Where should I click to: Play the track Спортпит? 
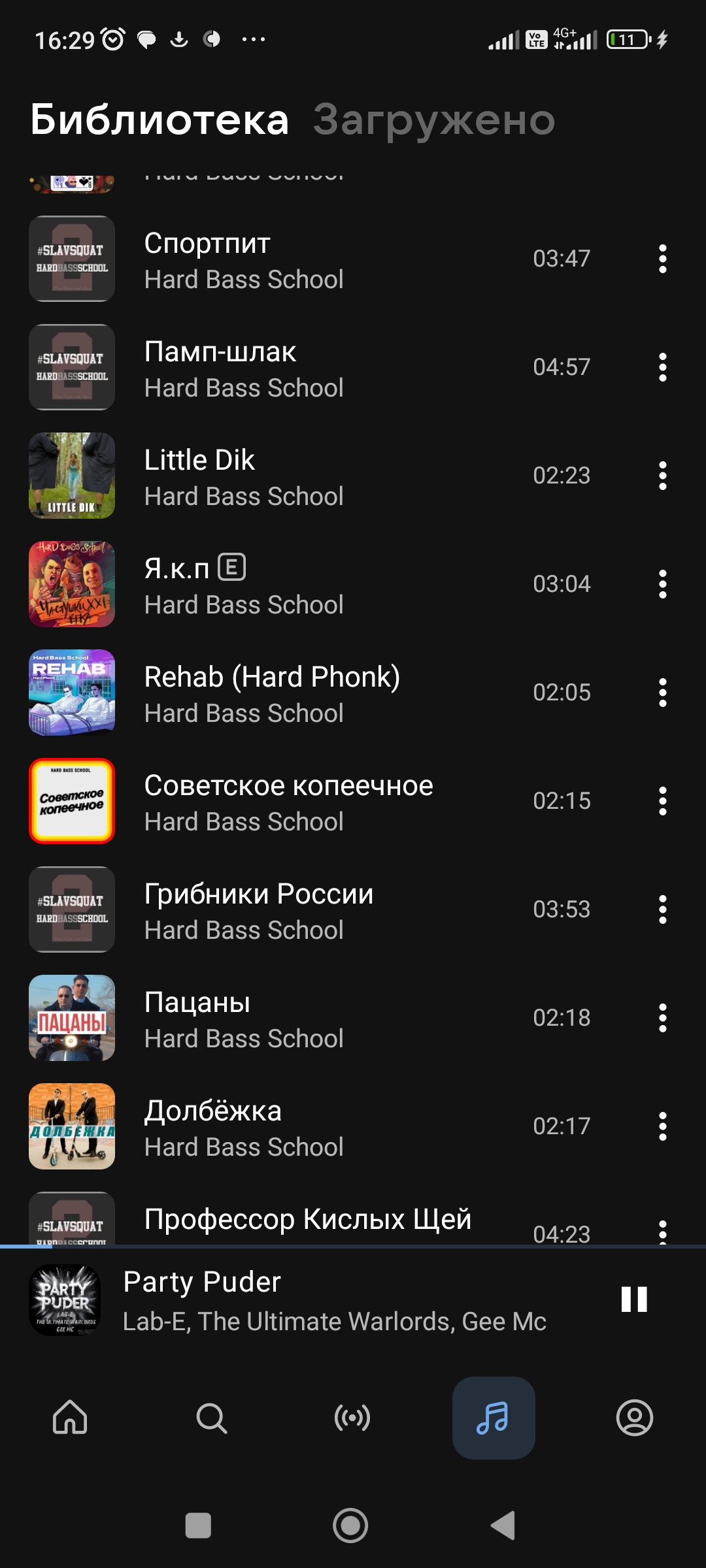tap(353, 259)
